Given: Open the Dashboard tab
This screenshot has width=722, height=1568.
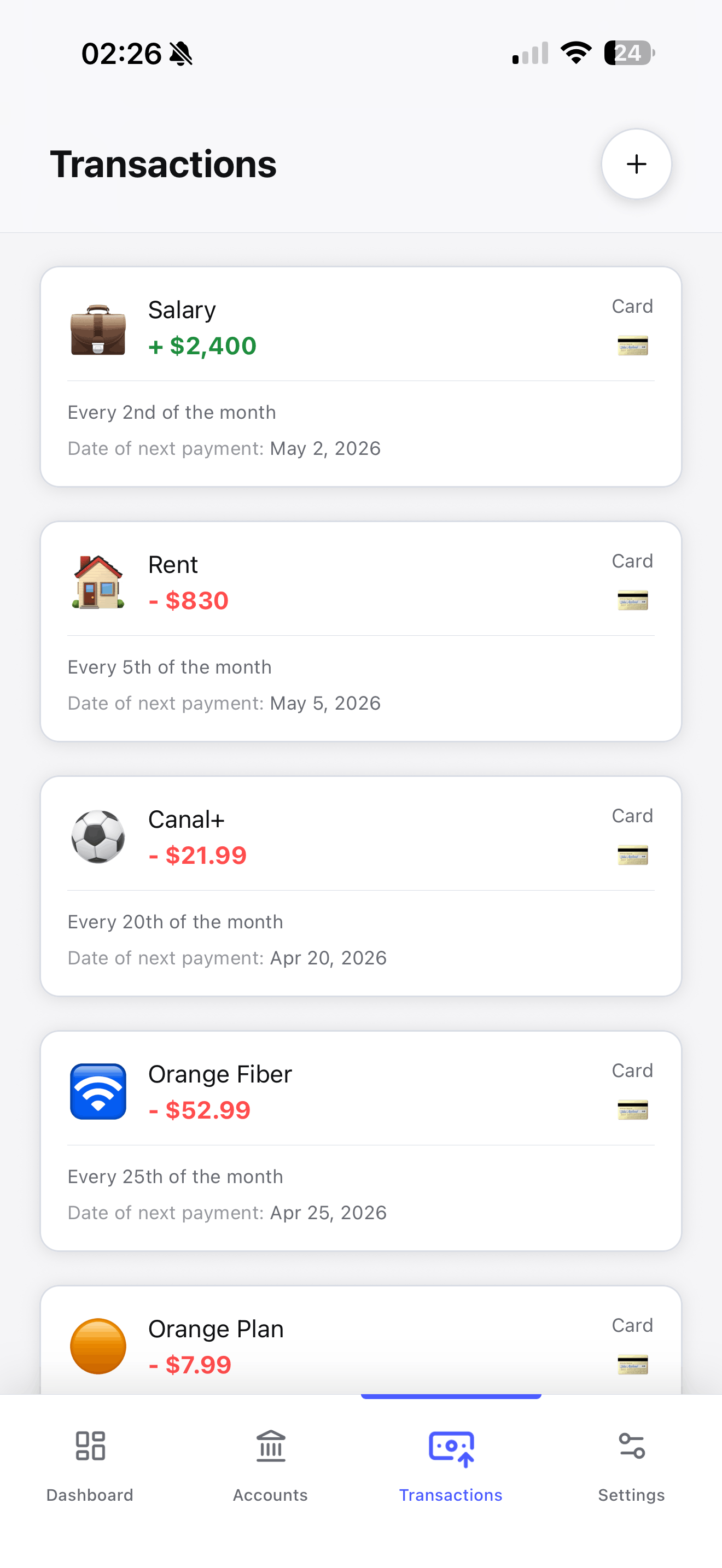Looking at the screenshot, I should [90, 1467].
